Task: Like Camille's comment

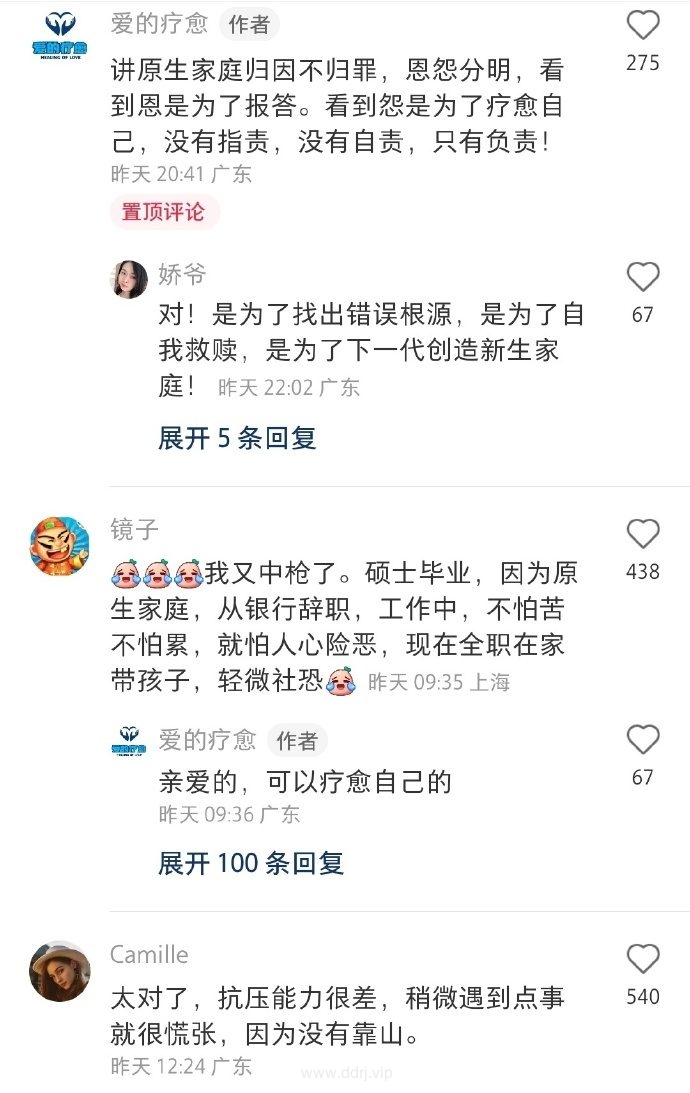Action: point(643,959)
